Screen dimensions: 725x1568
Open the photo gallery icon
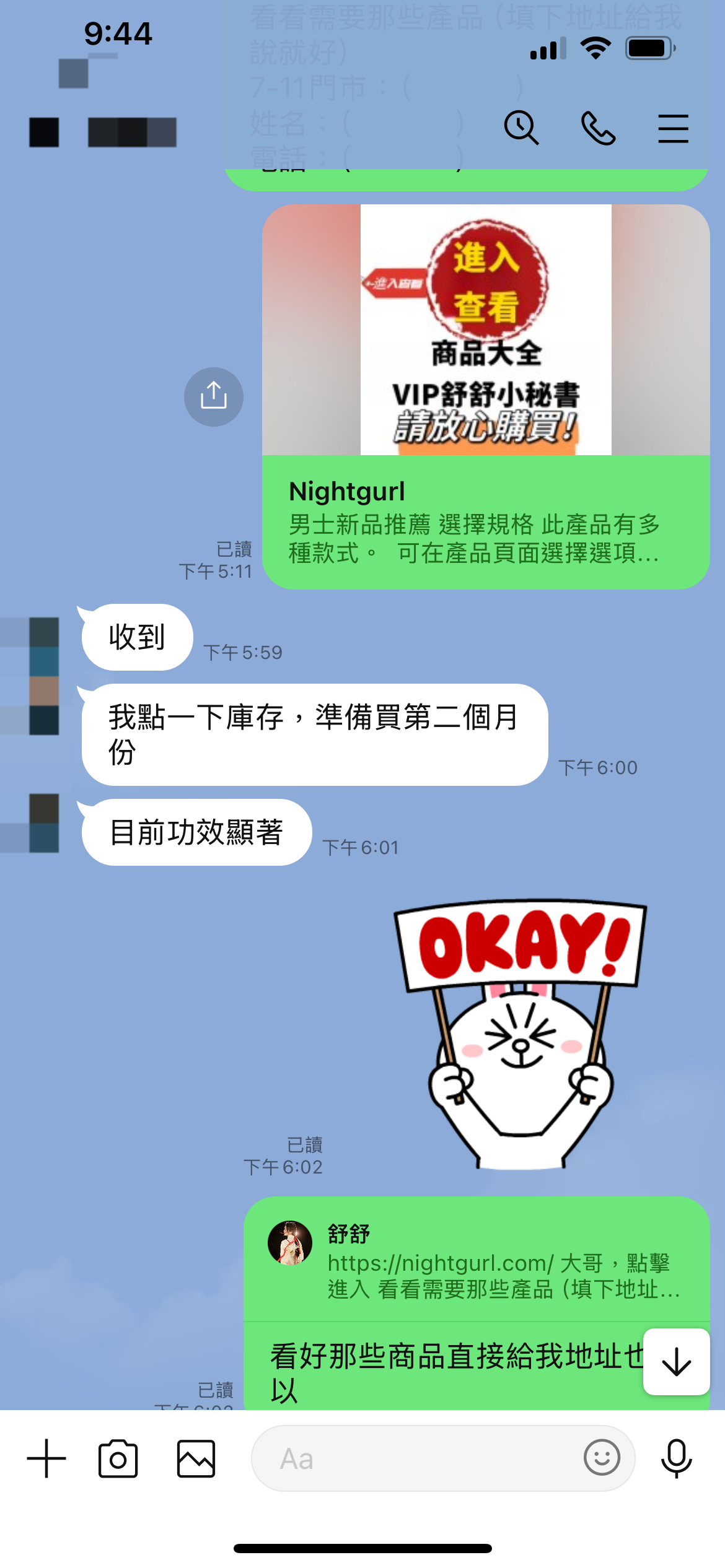(x=195, y=1460)
